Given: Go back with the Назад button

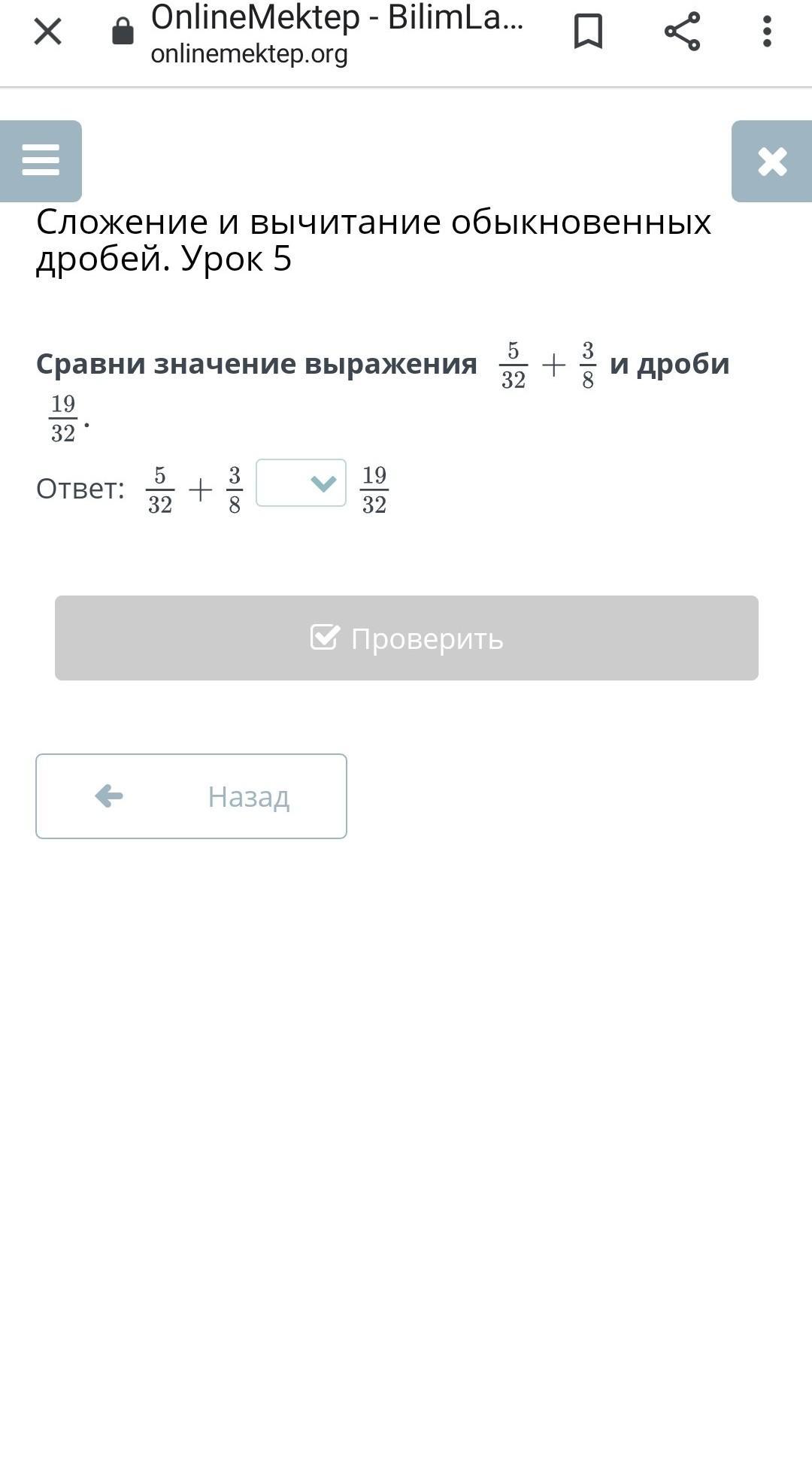Looking at the screenshot, I should (x=191, y=796).
